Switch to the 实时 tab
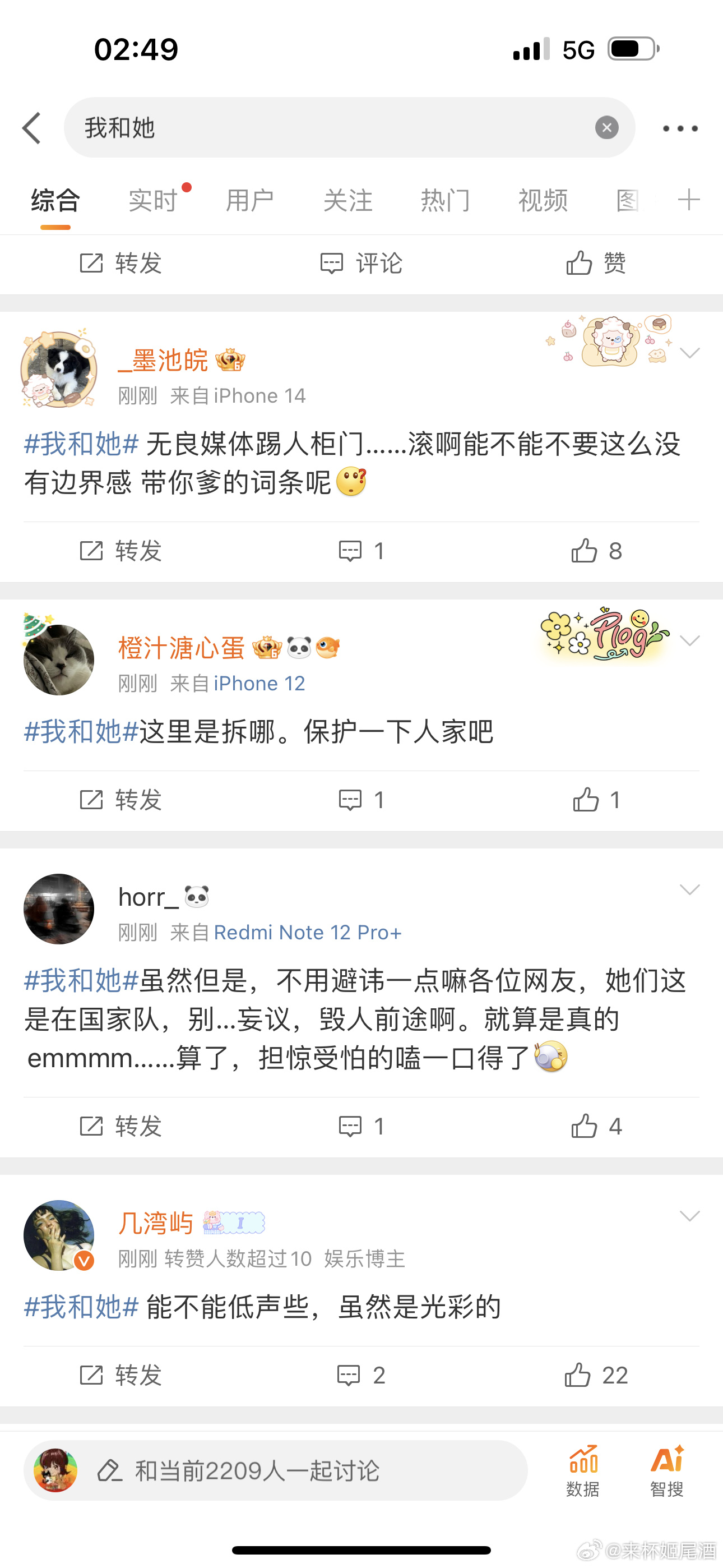The image size is (723, 1568). tap(153, 200)
